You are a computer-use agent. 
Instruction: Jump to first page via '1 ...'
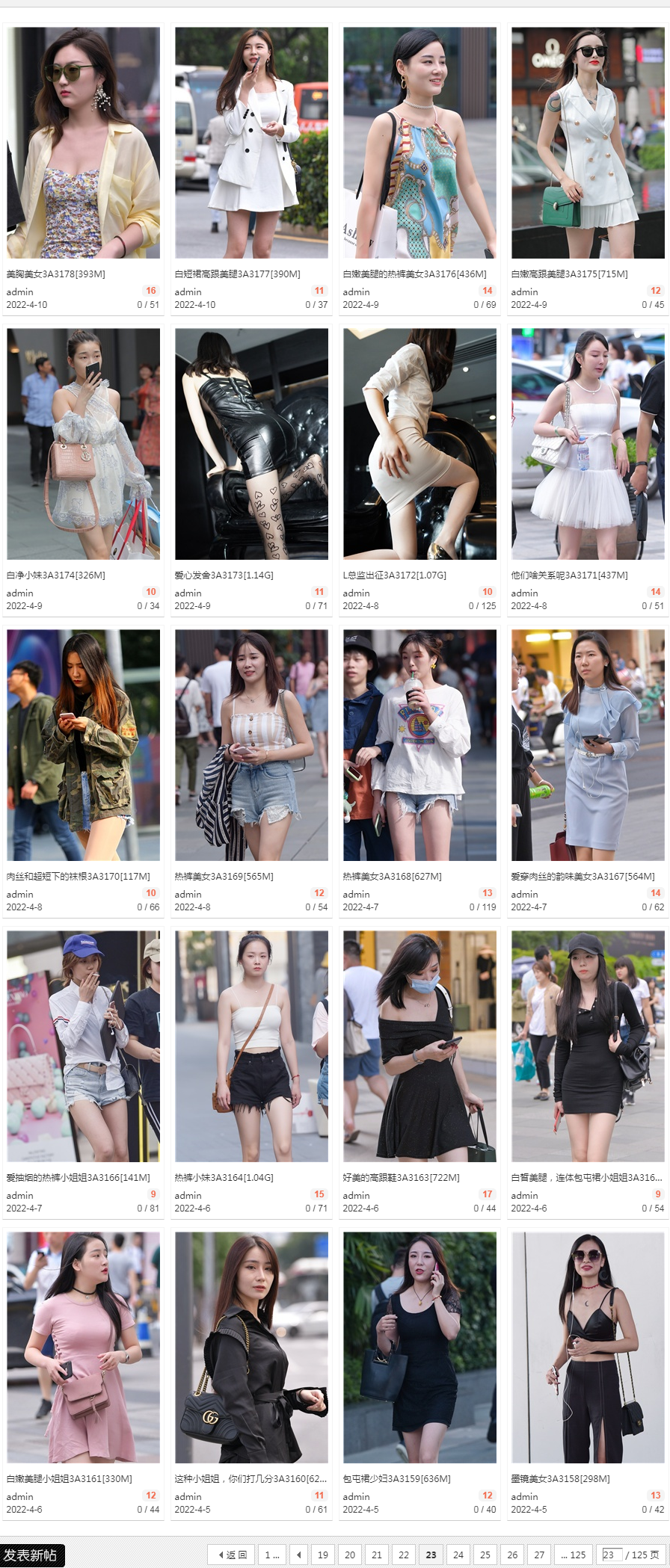[271, 1555]
